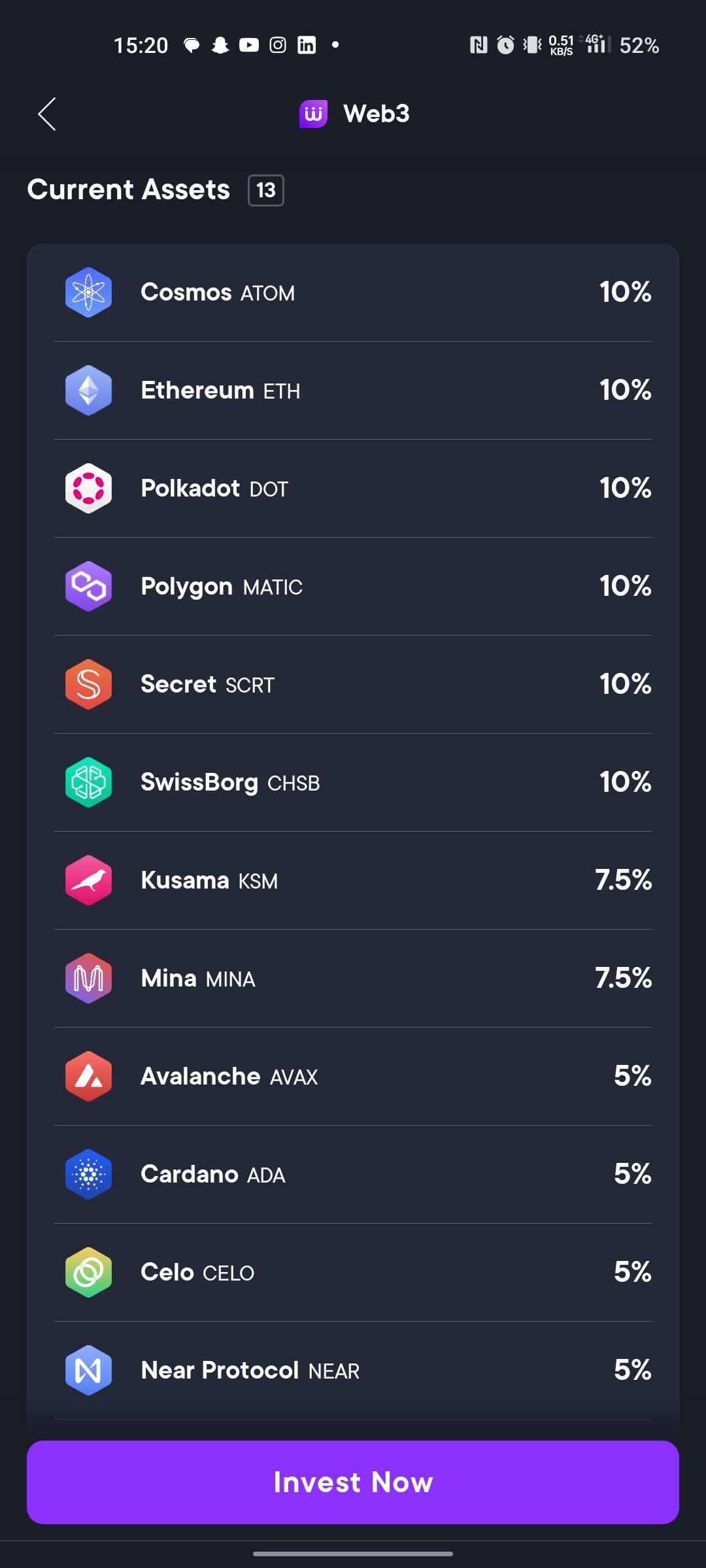This screenshot has width=706, height=1568.
Task: Open the Celo CELO row
Action: 353,1273
